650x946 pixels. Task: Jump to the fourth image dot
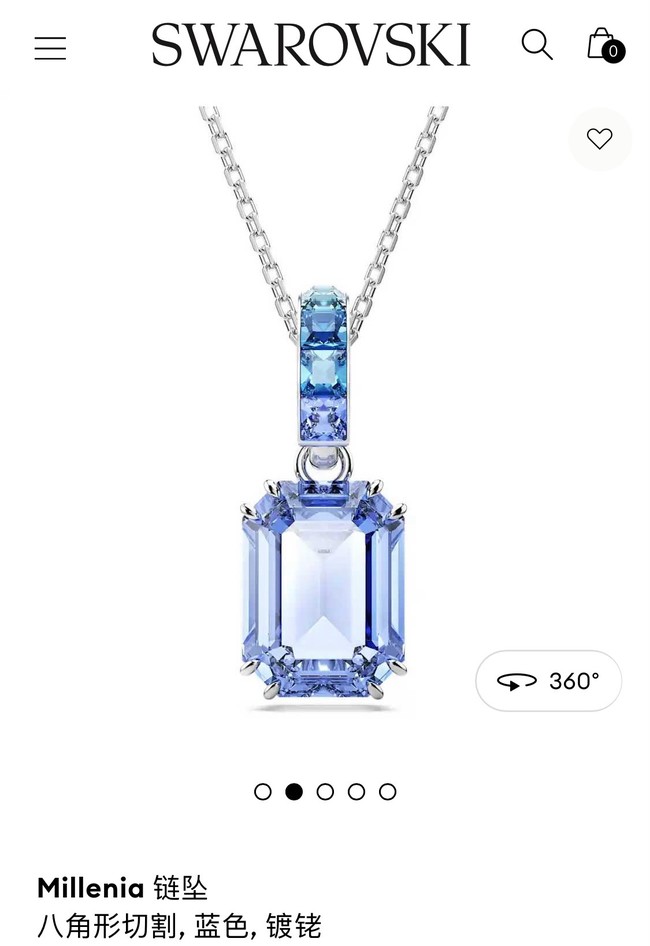point(356,791)
